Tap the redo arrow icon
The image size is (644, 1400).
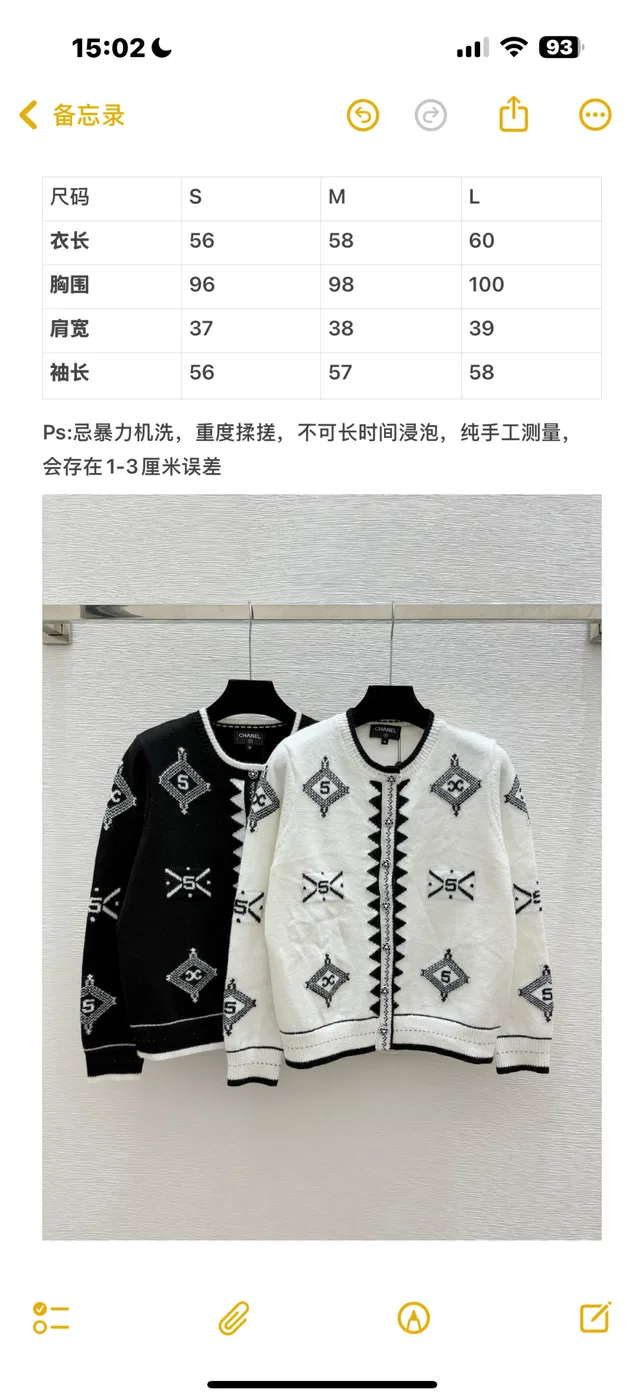pos(431,115)
